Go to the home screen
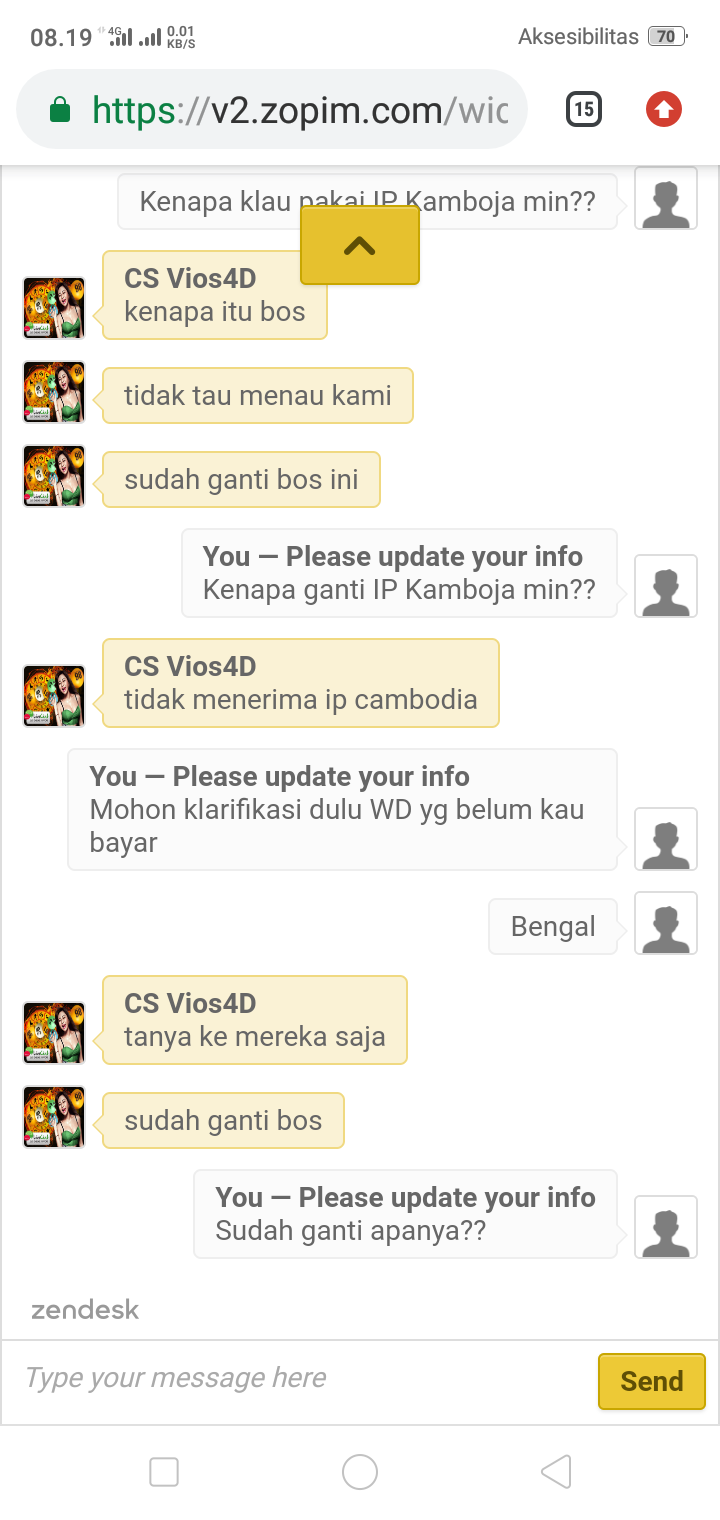 tap(360, 1472)
